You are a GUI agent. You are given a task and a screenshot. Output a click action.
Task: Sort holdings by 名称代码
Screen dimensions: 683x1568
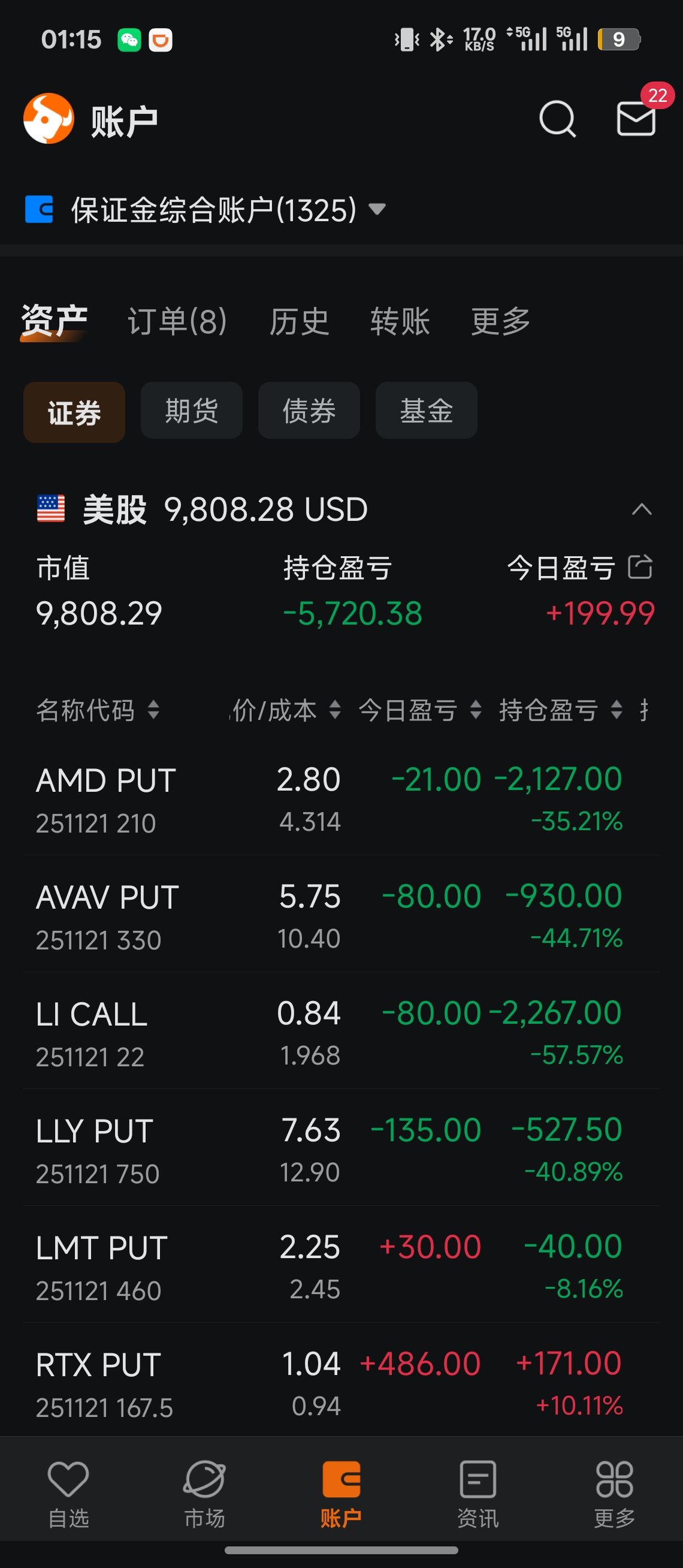97,710
